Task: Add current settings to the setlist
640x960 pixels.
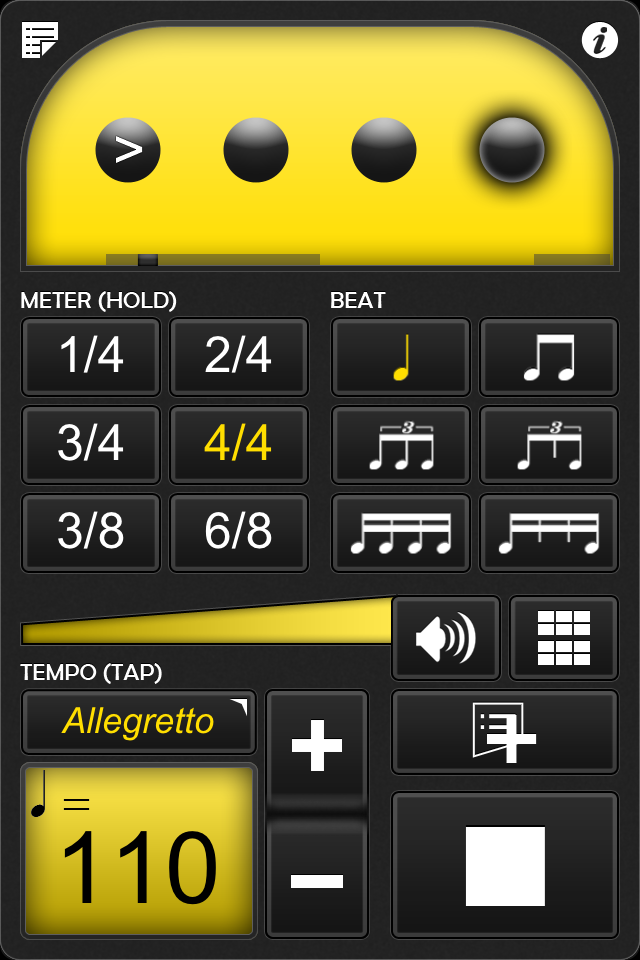Action: click(505, 732)
